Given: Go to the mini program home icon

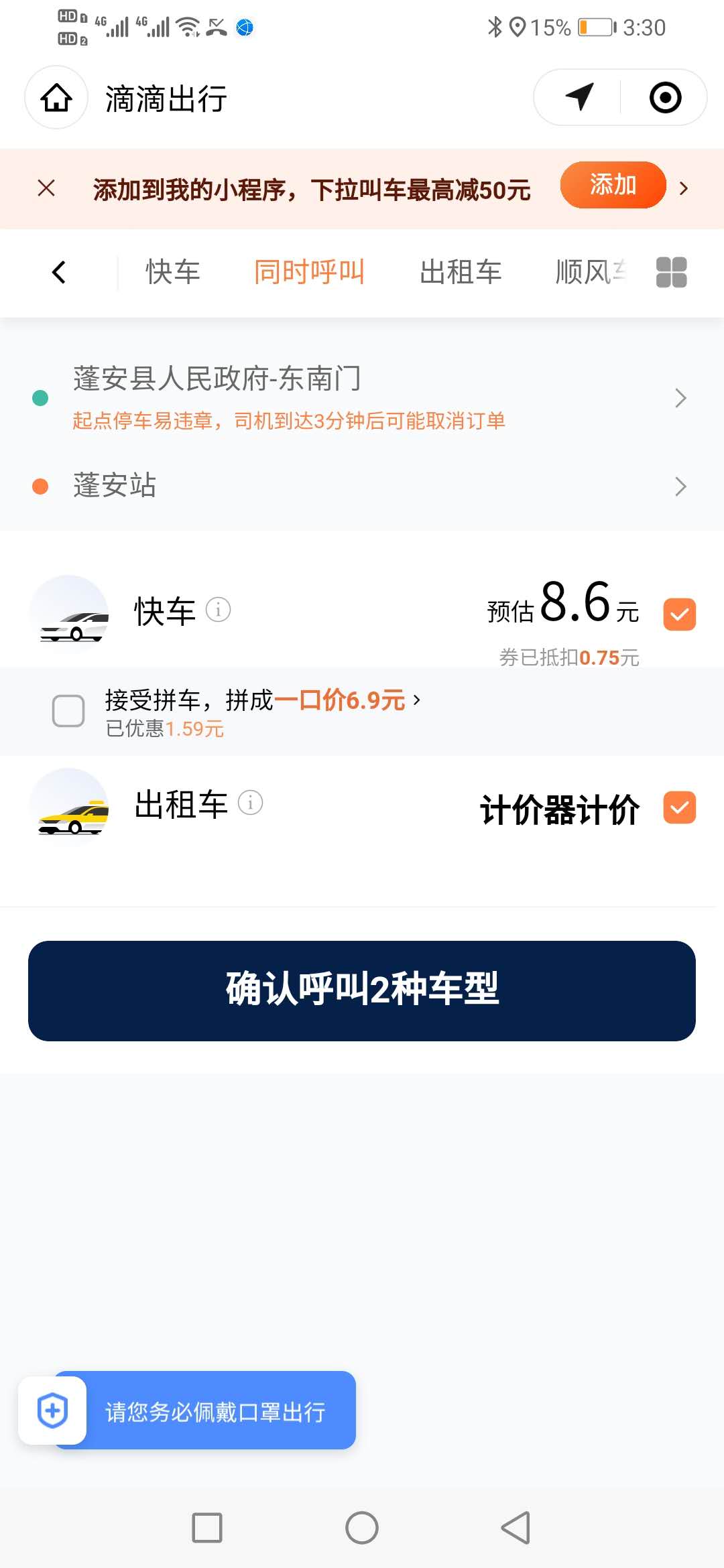Looking at the screenshot, I should pyautogui.click(x=56, y=98).
